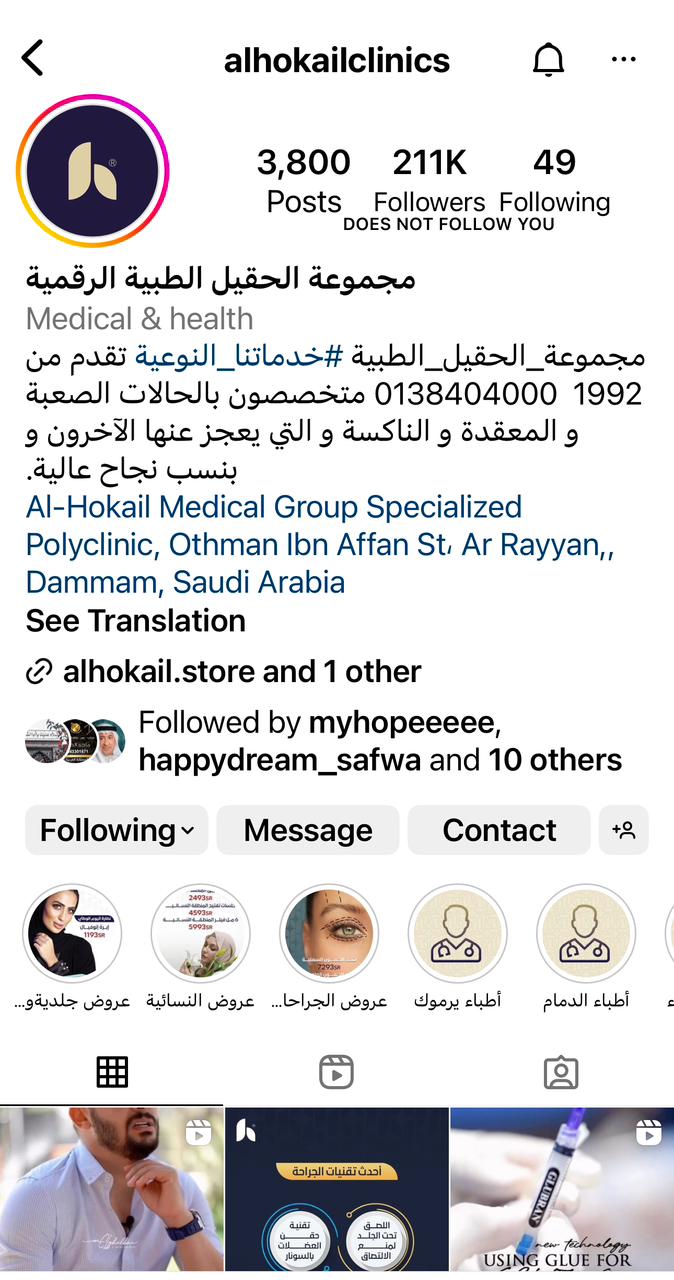Show suggested accounts with add-person icon
The width and height of the screenshot is (674, 1280).
[x=624, y=830]
